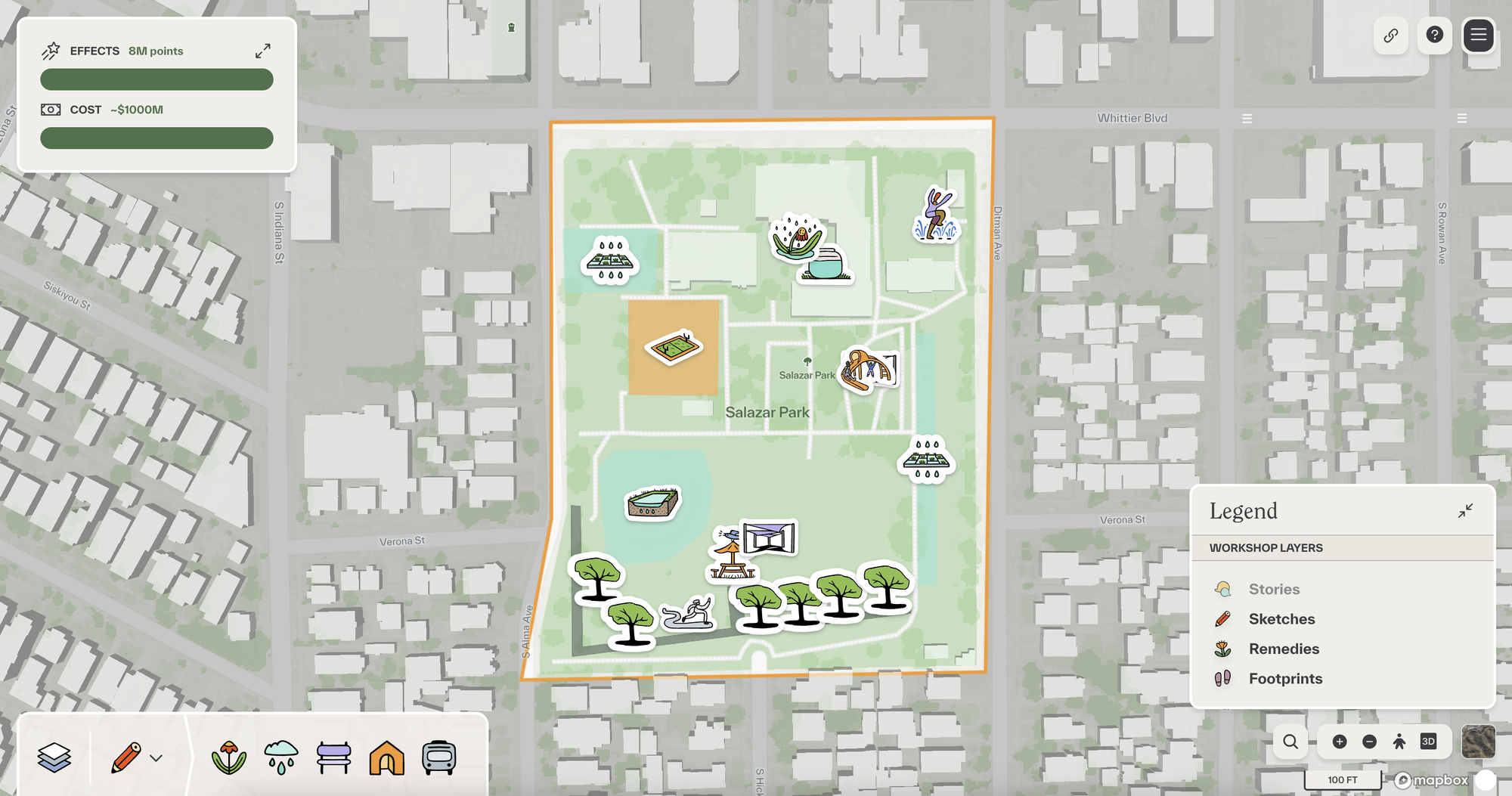The image size is (1512, 796).
Task: Switch to street-level person view
Action: pyautogui.click(x=1399, y=742)
